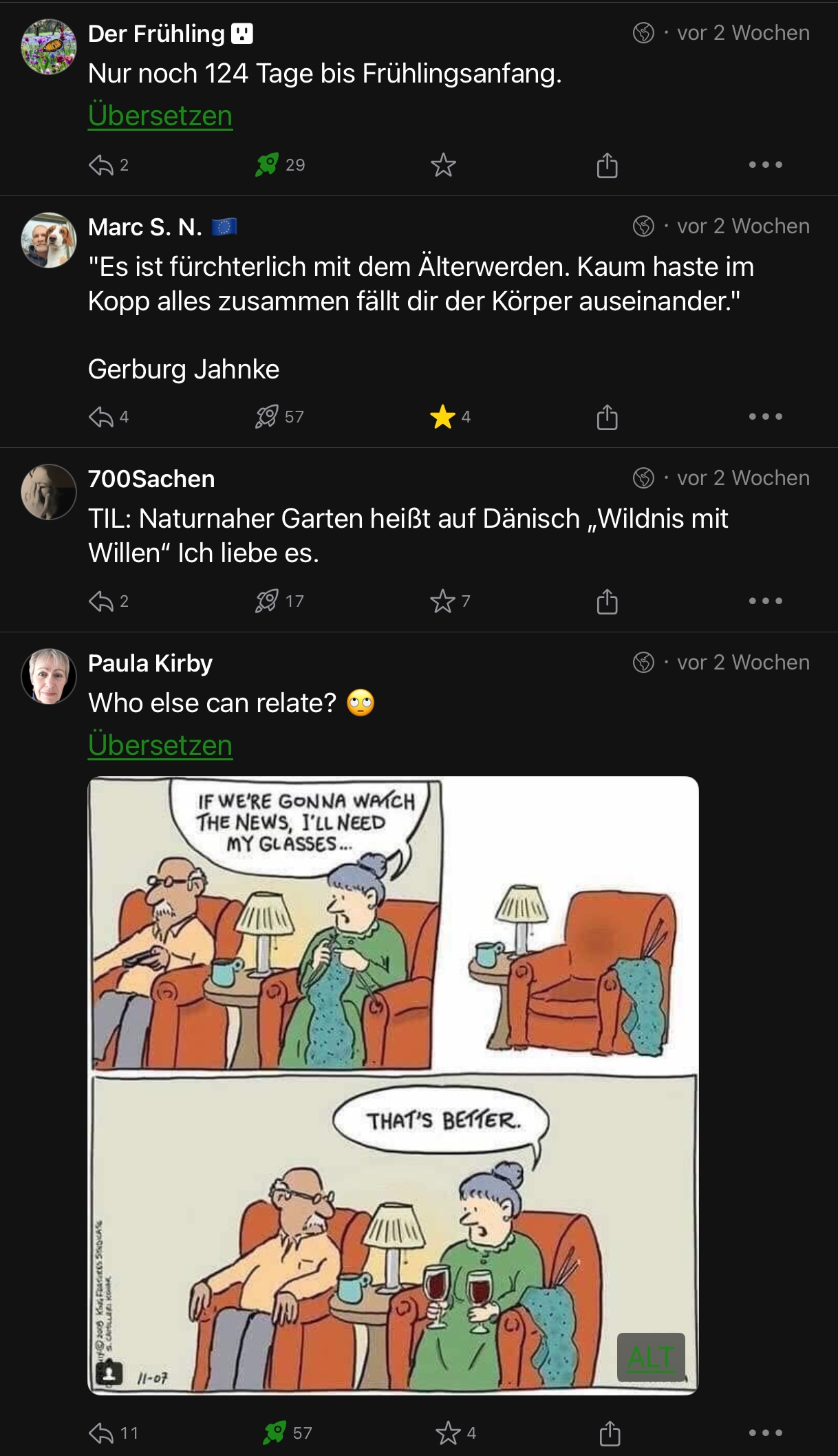The height and width of the screenshot is (1456, 838).
Task: Reply to Paula Kirby's post
Action: [x=101, y=1433]
